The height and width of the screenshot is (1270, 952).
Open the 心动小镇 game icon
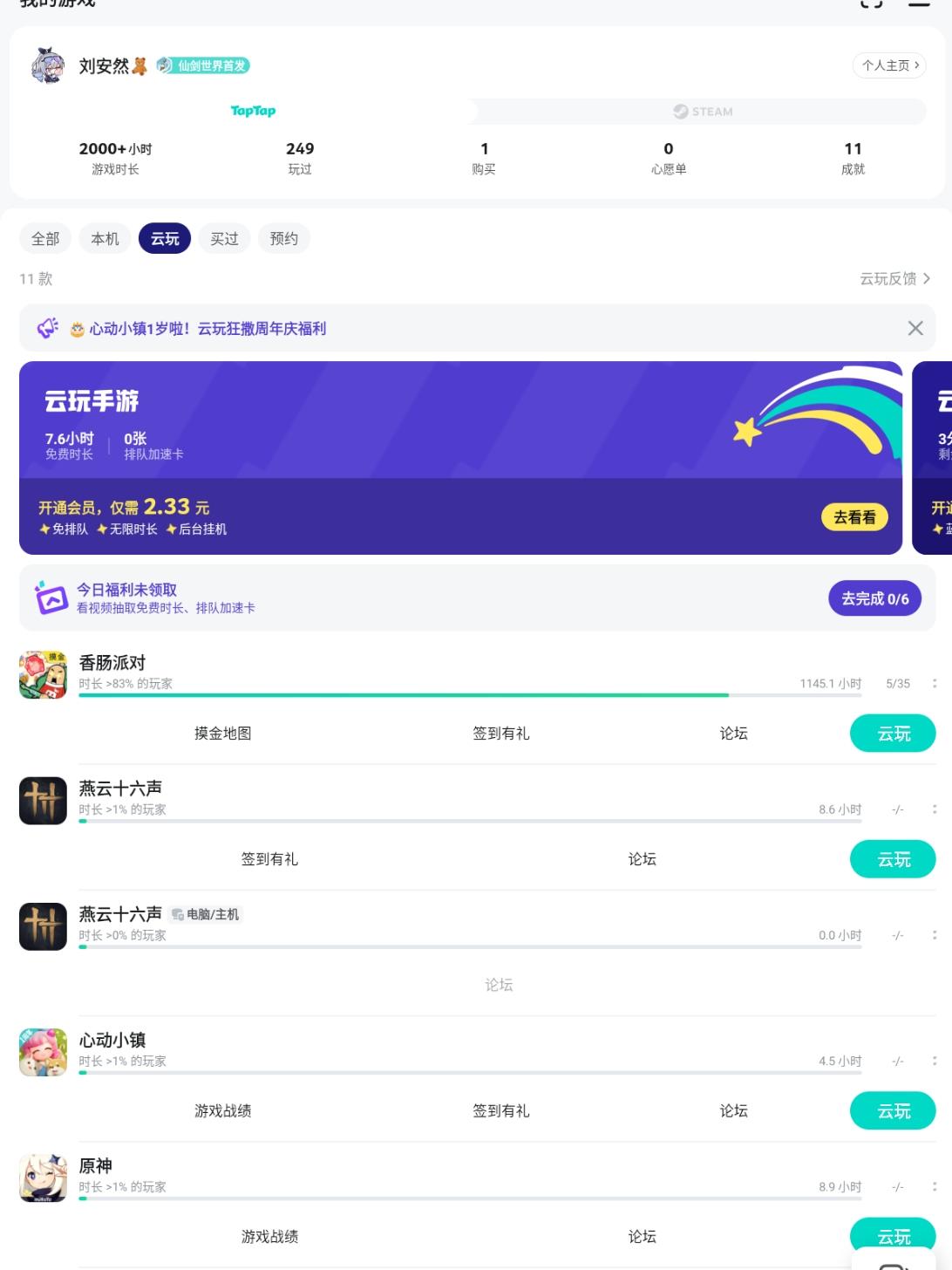[x=43, y=1052]
